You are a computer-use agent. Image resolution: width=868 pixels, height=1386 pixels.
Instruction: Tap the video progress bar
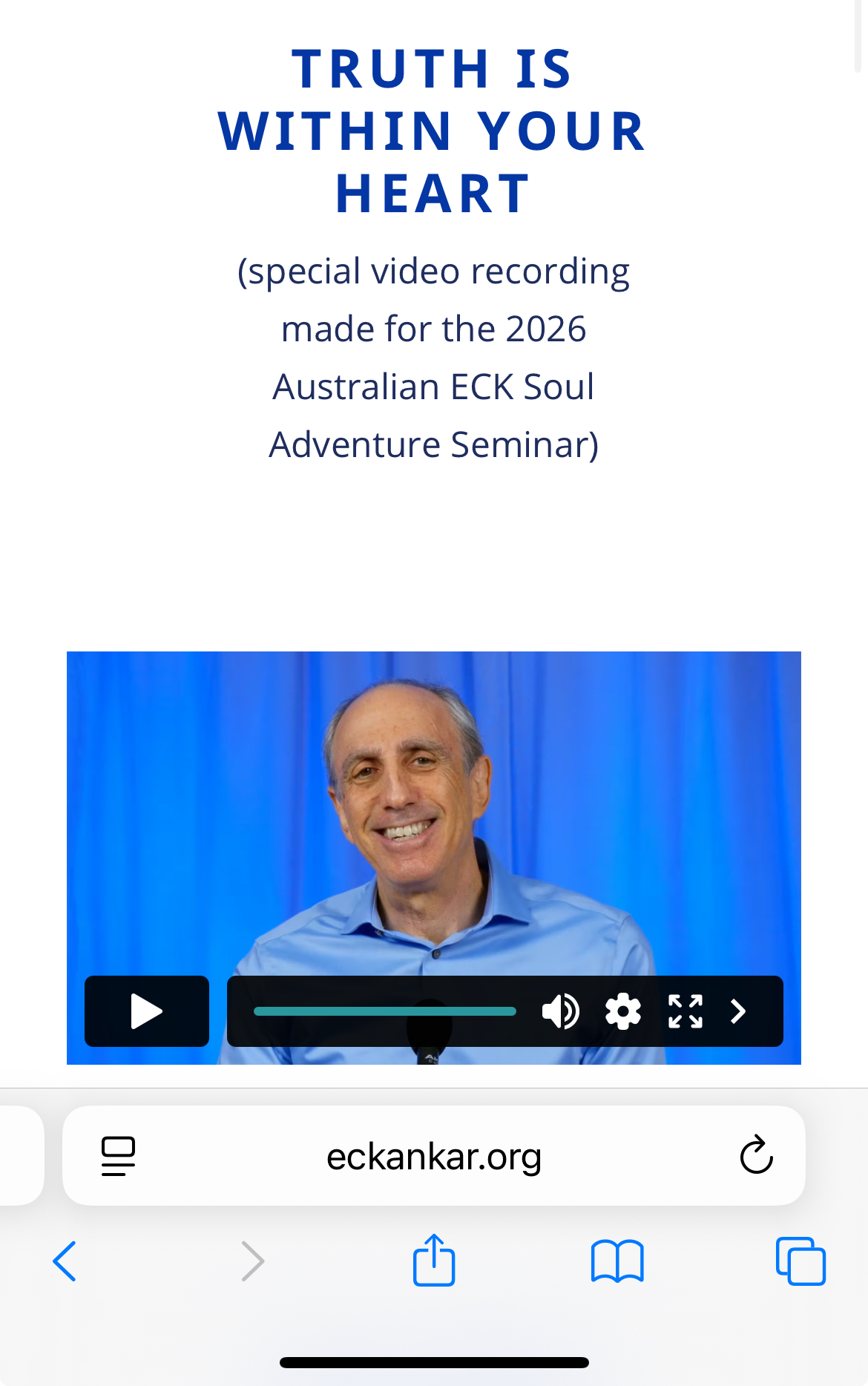coord(384,1011)
